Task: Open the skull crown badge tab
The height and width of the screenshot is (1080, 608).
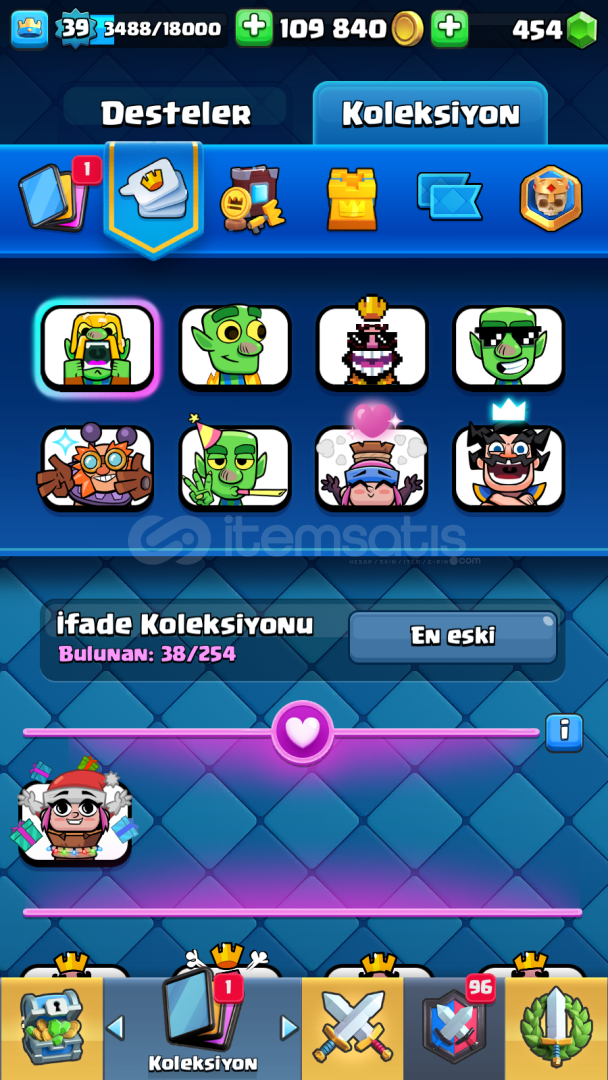Action: point(551,198)
